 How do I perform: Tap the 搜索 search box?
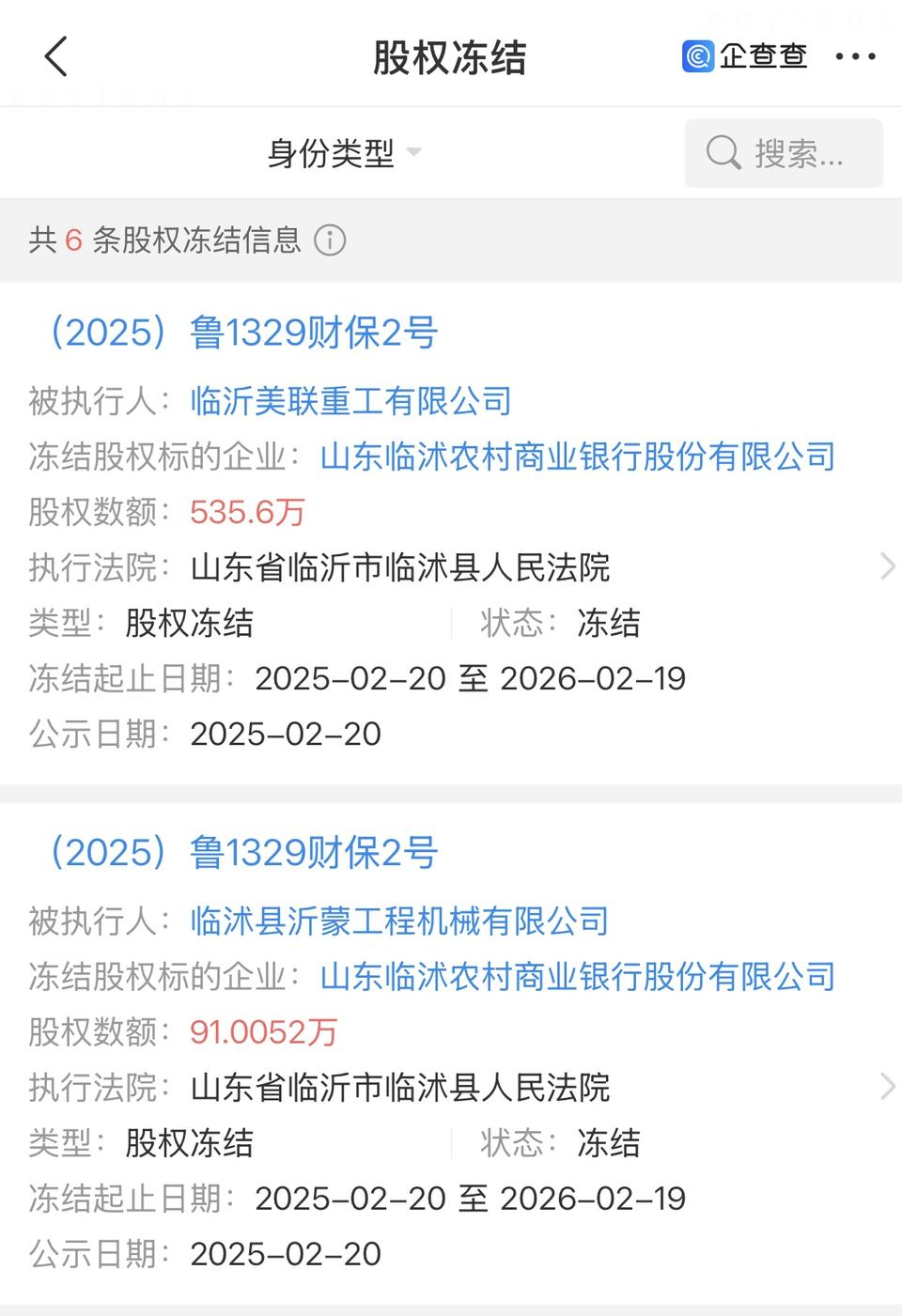tap(784, 153)
